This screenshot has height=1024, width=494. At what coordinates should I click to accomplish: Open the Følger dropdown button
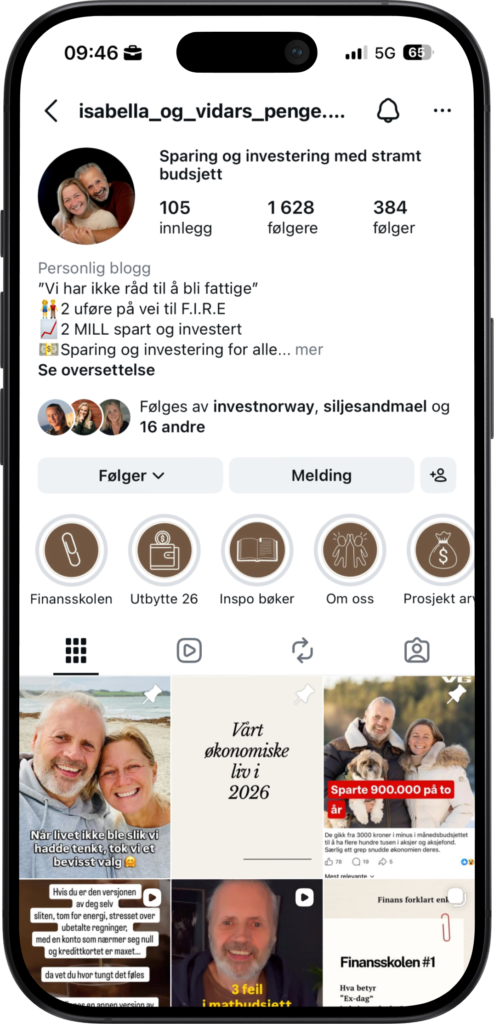point(130,475)
